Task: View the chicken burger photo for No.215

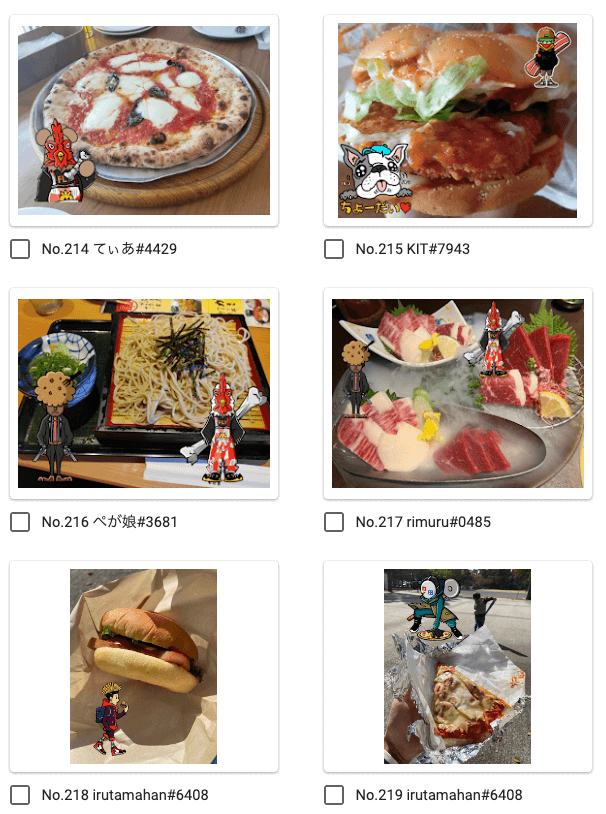Action: tap(457, 120)
